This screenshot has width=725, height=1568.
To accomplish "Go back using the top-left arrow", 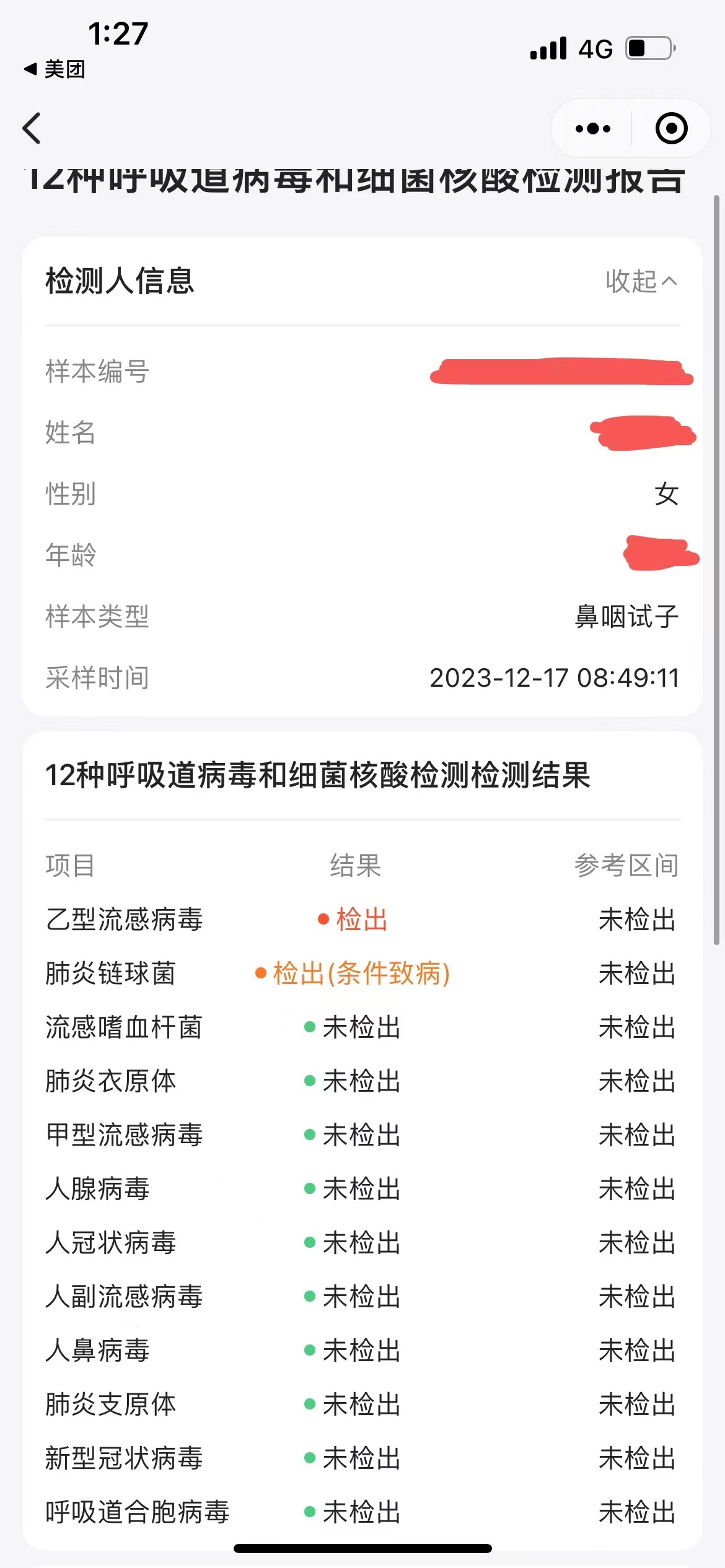I will pos(32,128).
